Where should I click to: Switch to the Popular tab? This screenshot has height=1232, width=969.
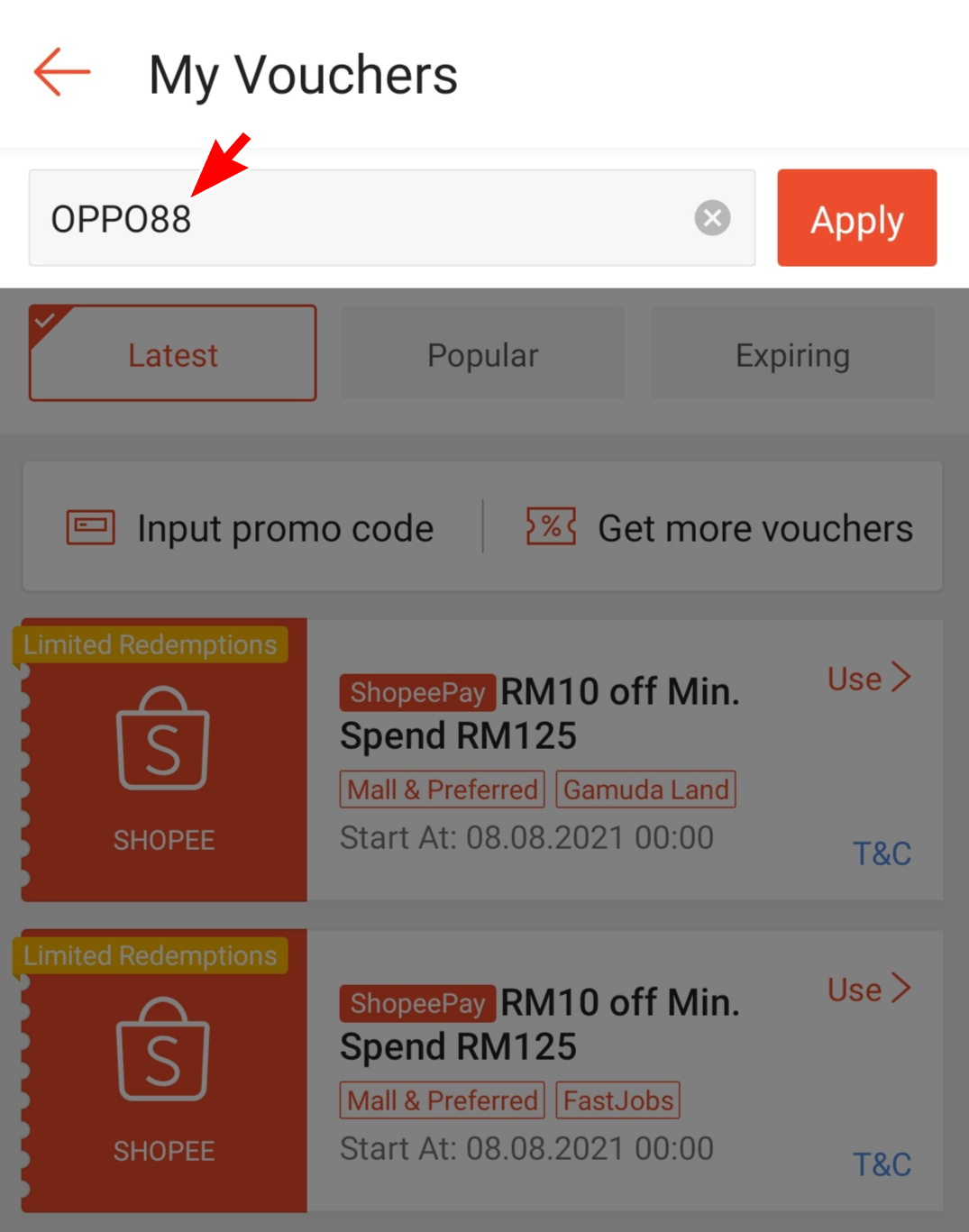pos(482,354)
